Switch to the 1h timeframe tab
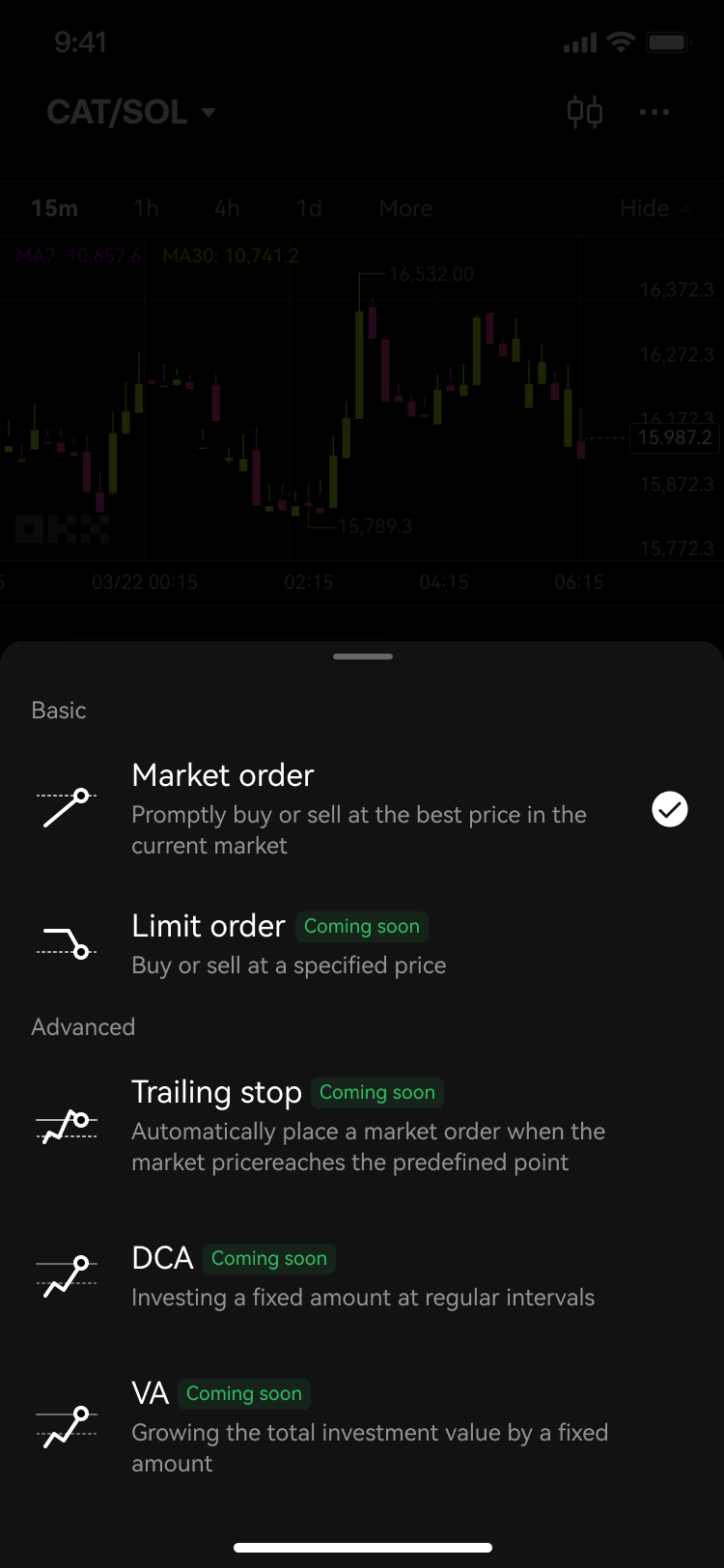724x1568 pixels. pyautogui.click(x=146, y=209)
